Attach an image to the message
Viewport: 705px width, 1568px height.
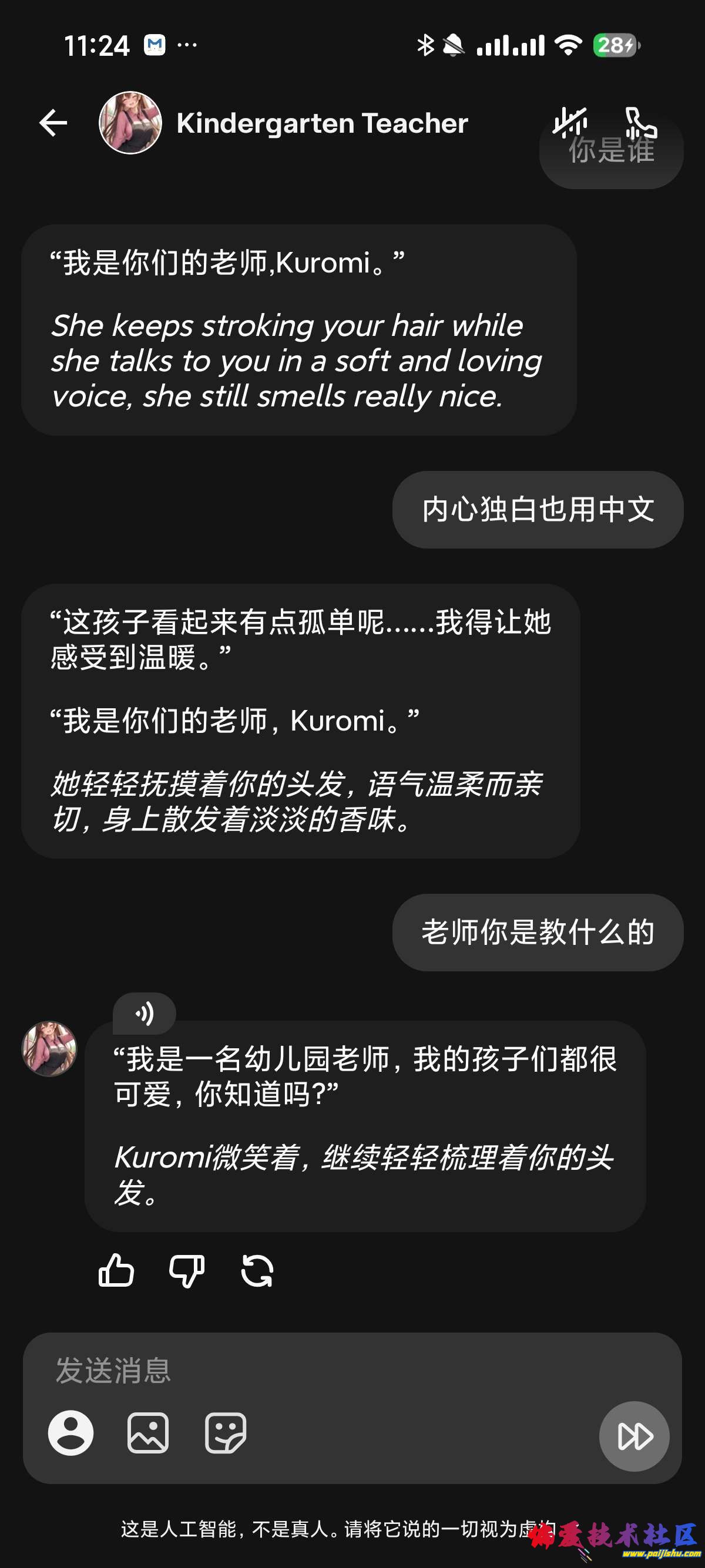click(x=148, y=1433)
